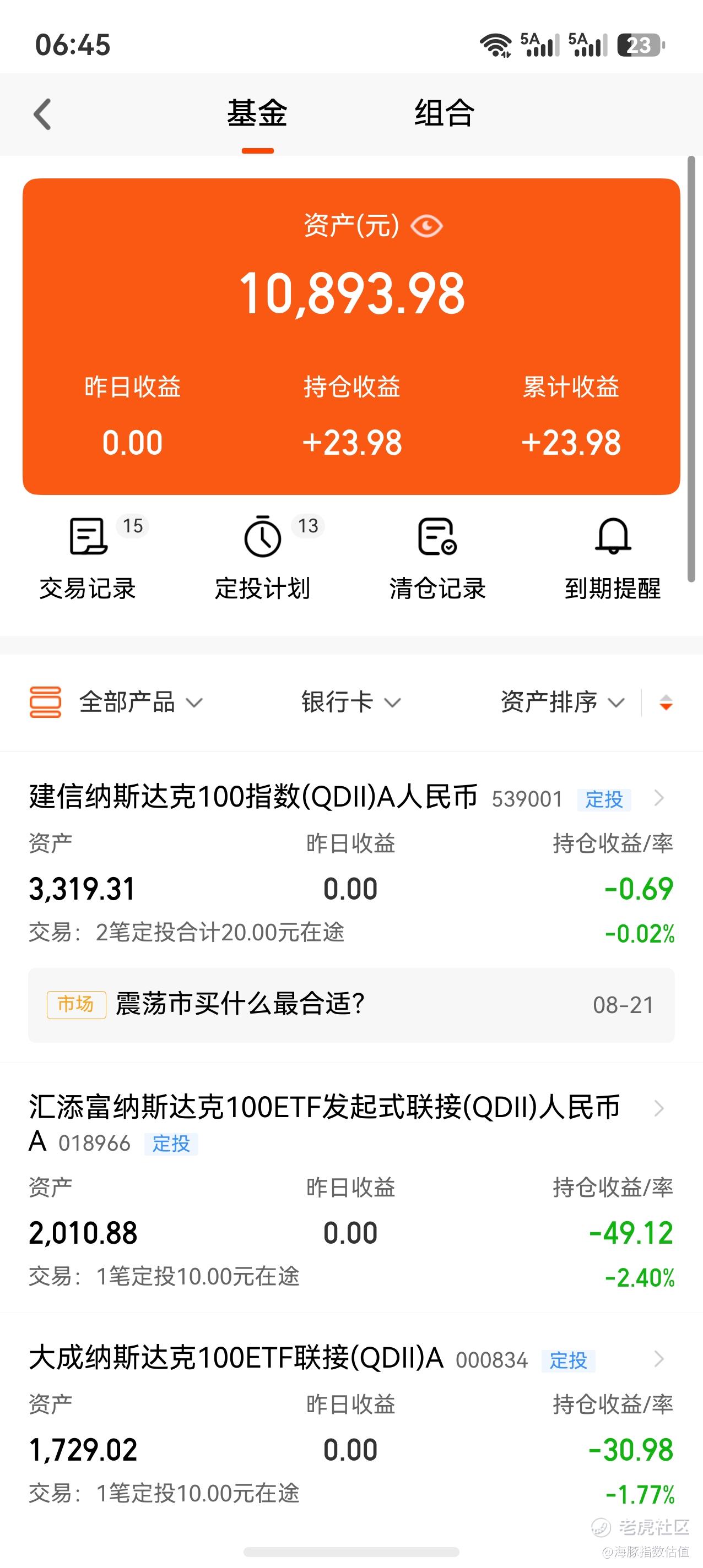Go back using the top-left arrow
Viewport: 703px width, 1568px height.
(42, 115)
